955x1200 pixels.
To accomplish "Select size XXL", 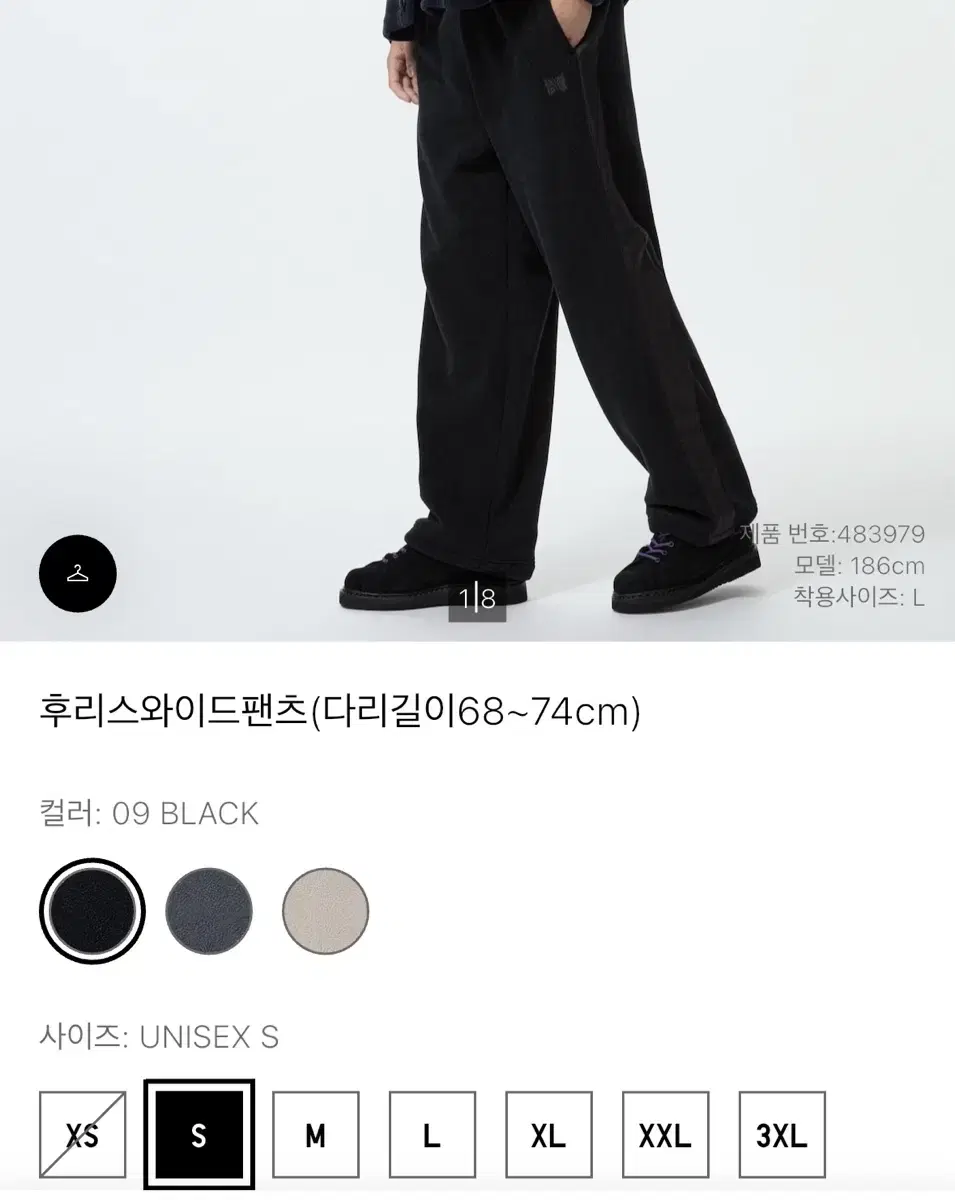I will [663, 1135].
